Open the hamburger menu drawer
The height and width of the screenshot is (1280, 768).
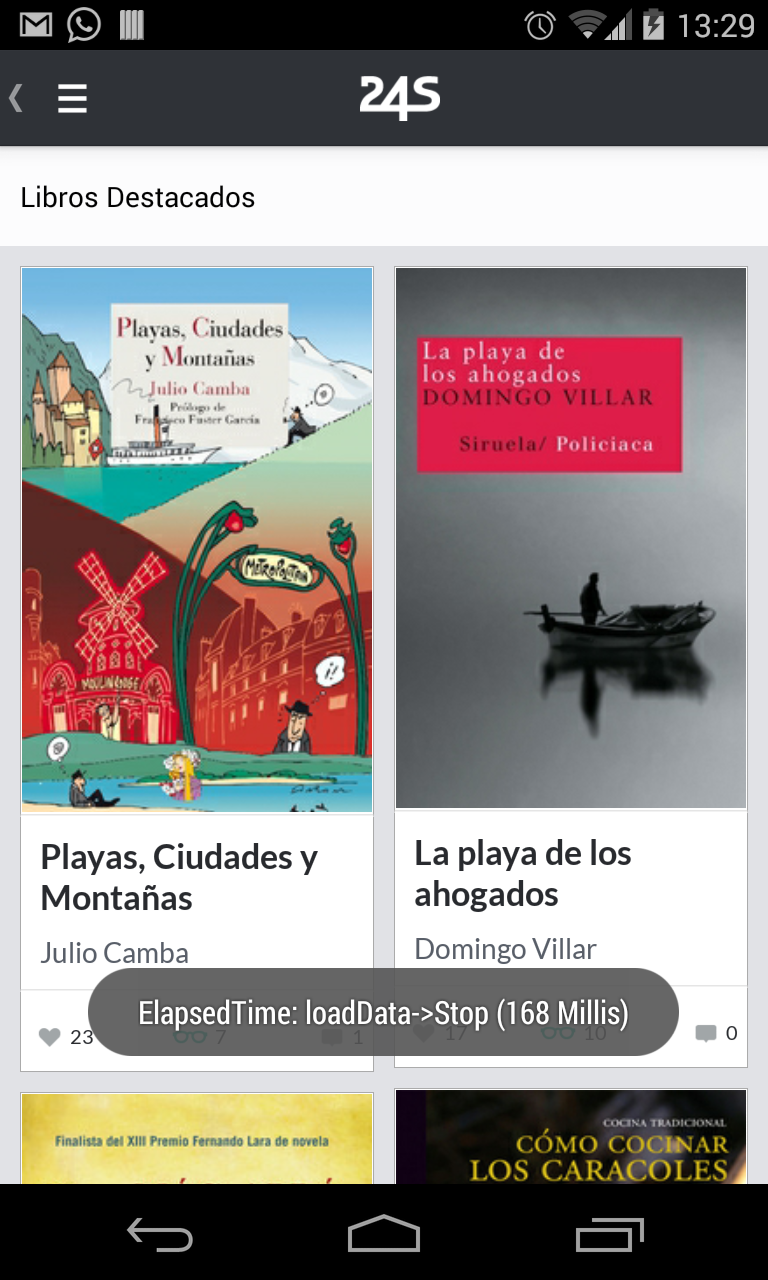72,98
